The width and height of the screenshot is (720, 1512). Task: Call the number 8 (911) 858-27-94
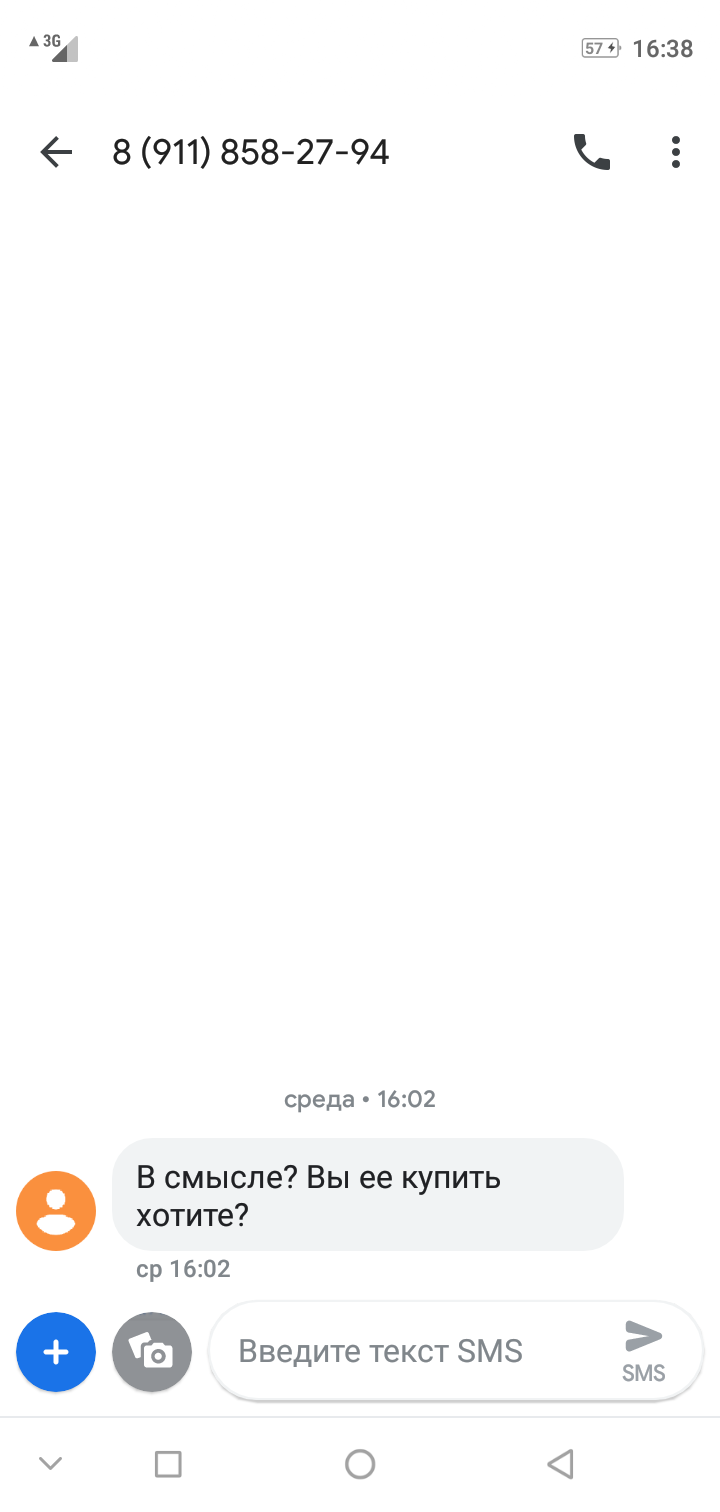point(591,152)
